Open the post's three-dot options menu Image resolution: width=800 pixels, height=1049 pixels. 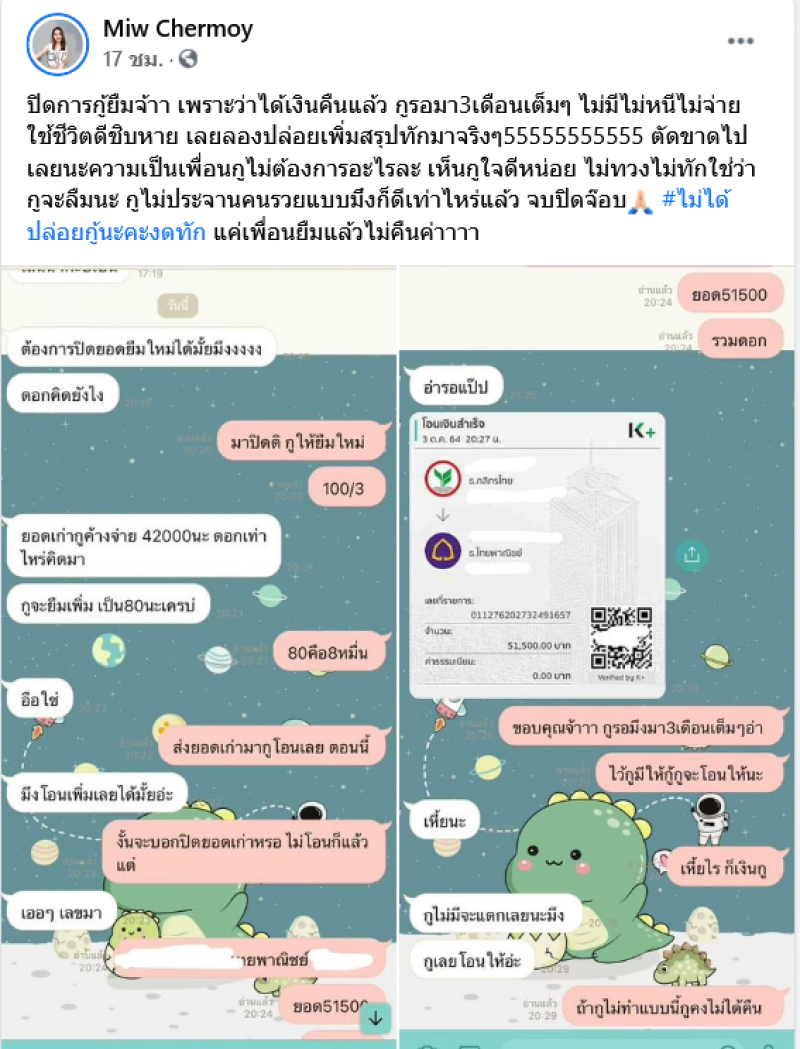coord(740,41)
